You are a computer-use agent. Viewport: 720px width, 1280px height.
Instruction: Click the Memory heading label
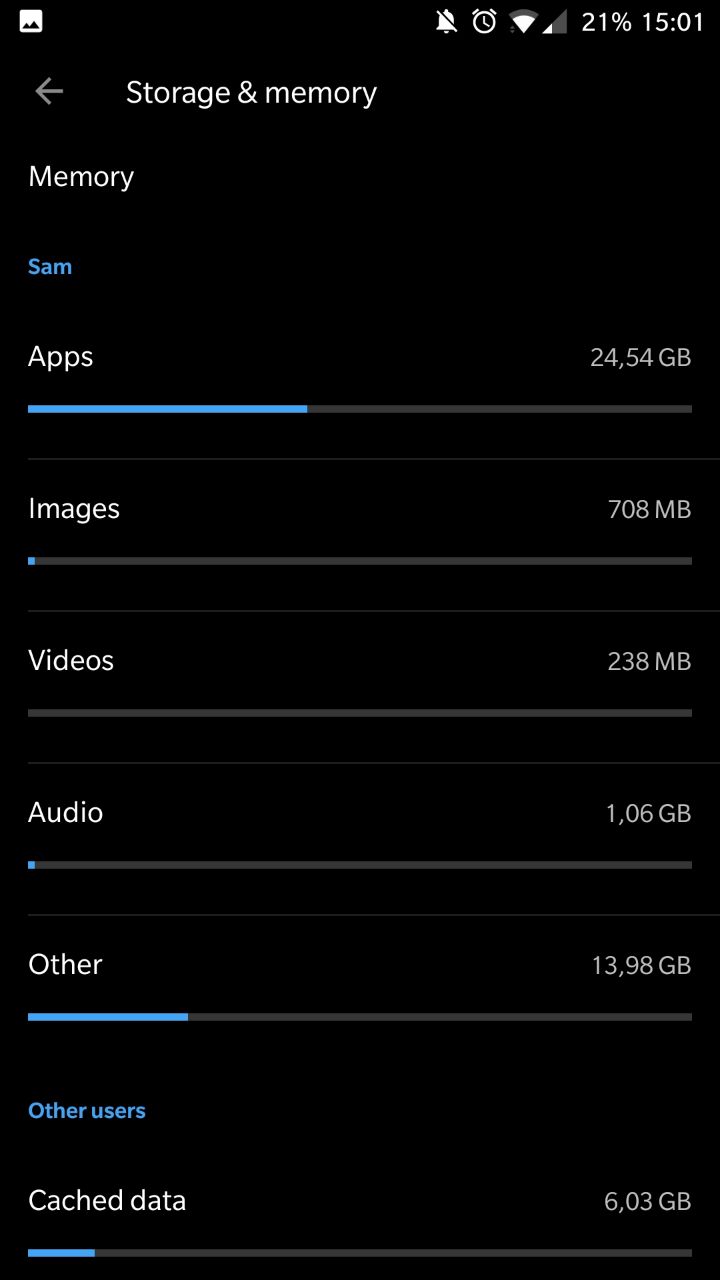[81, 176]
